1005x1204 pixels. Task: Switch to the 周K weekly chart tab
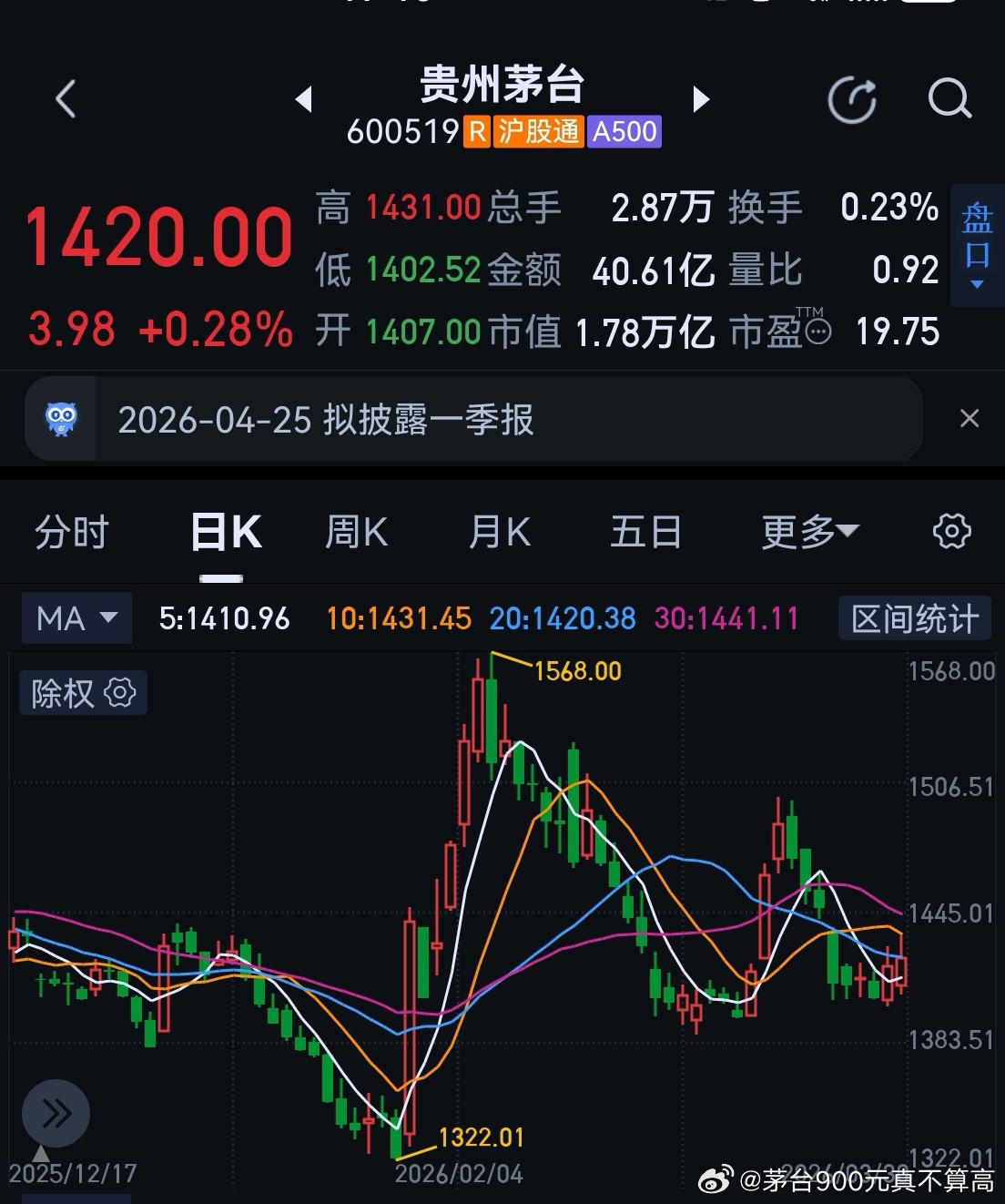356,531
